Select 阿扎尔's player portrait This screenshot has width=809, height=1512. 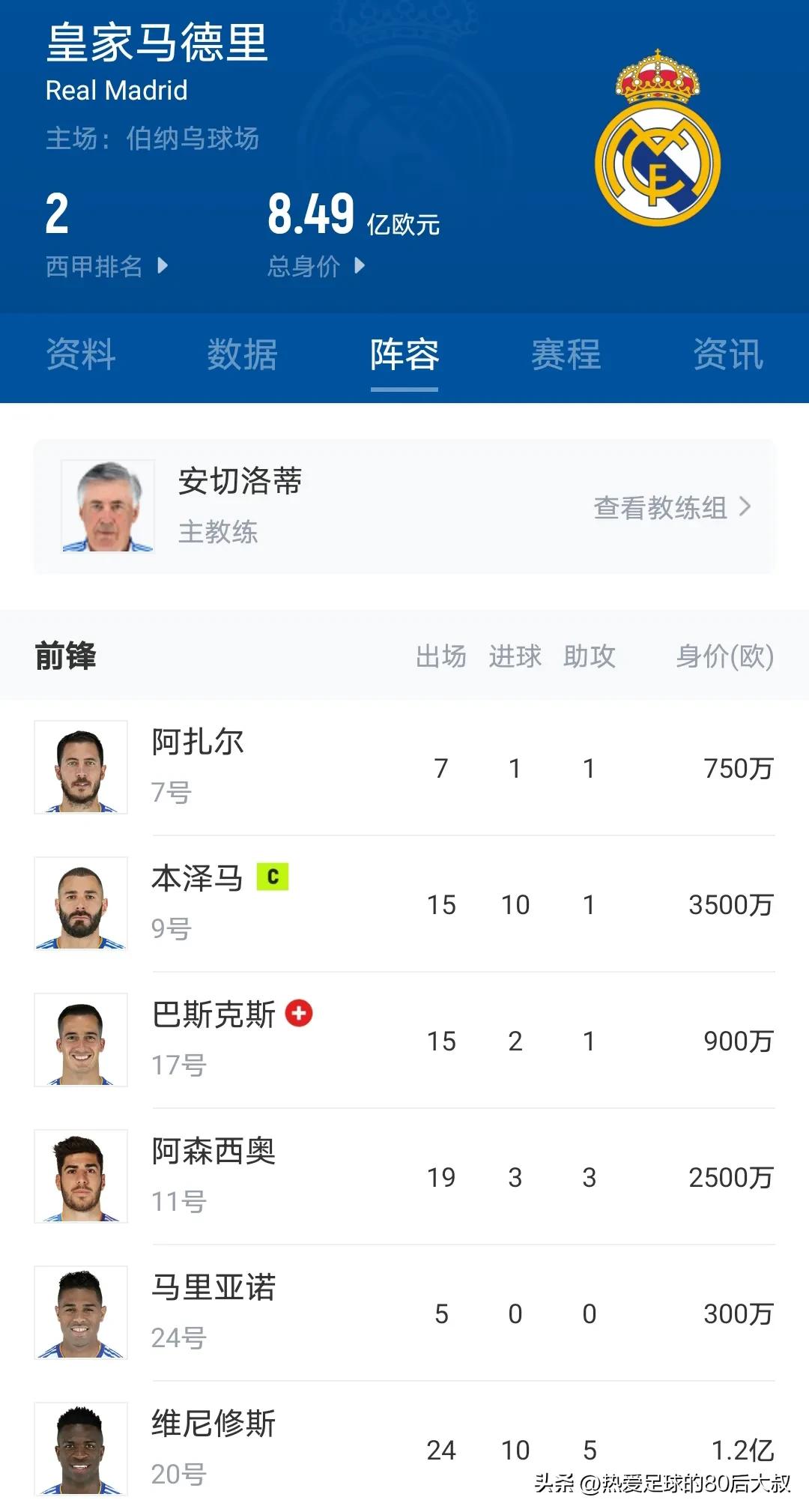pyautogui.click(x=80, y=767)
